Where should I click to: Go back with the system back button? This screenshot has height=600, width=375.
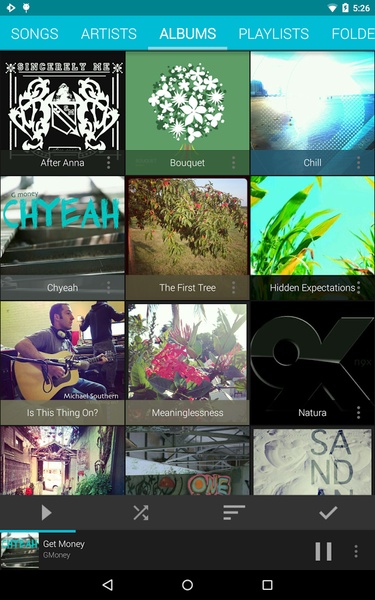(x=108, y=585)
